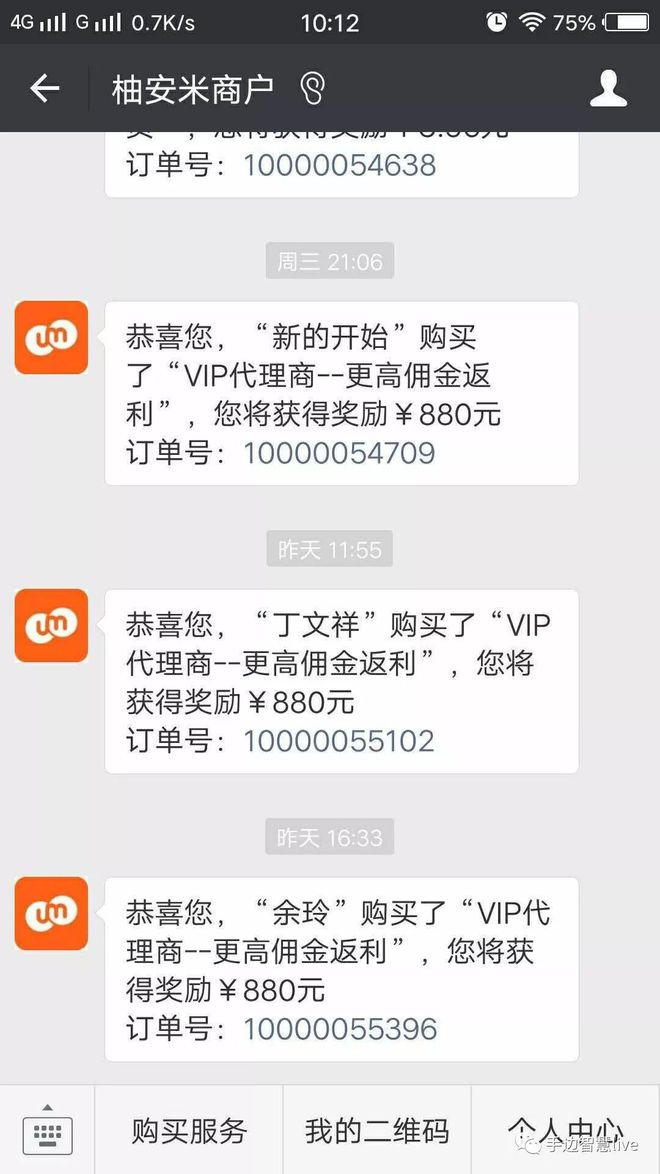Open 我的二维码 menu
The width and height of the screenshot is (660, 1174).
377,1131
